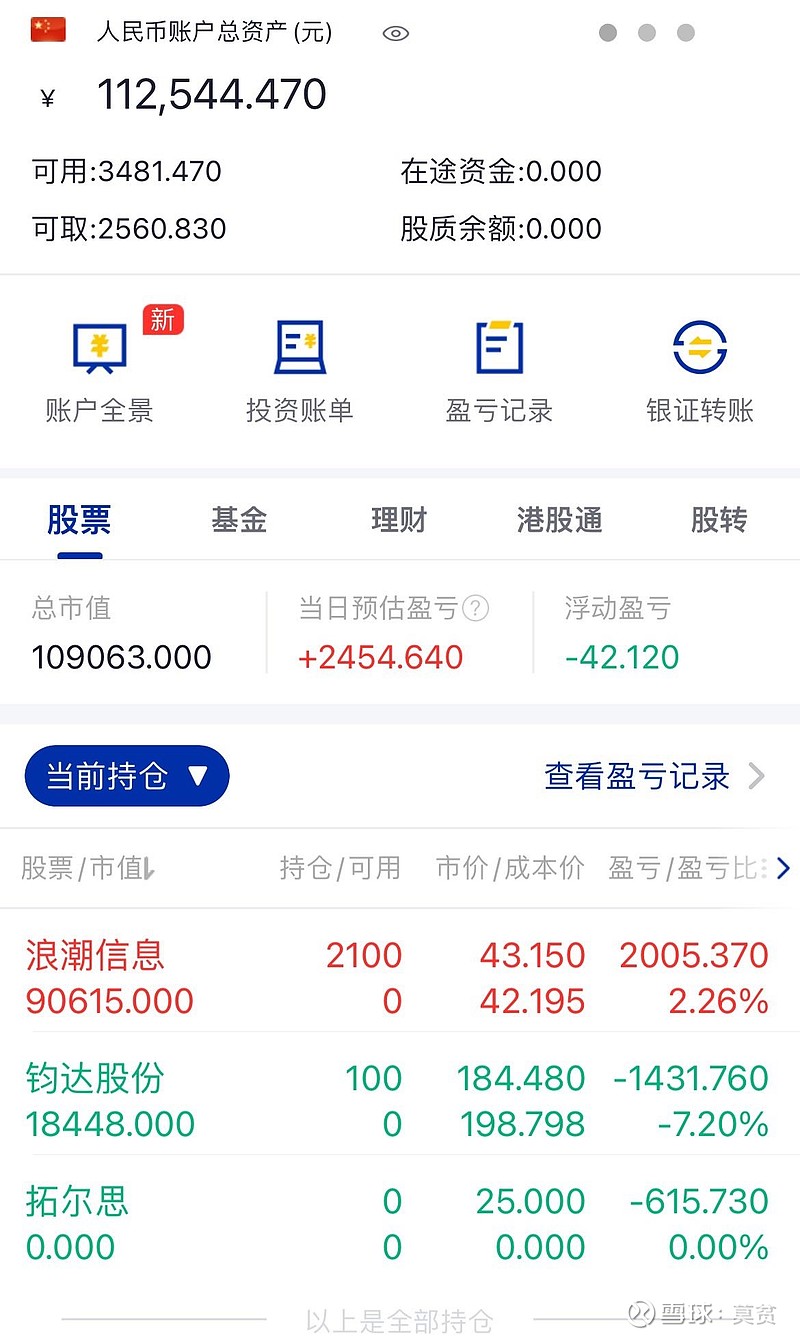Show more columns with the right arrow

pyautogui.click(x=783, y=868)
